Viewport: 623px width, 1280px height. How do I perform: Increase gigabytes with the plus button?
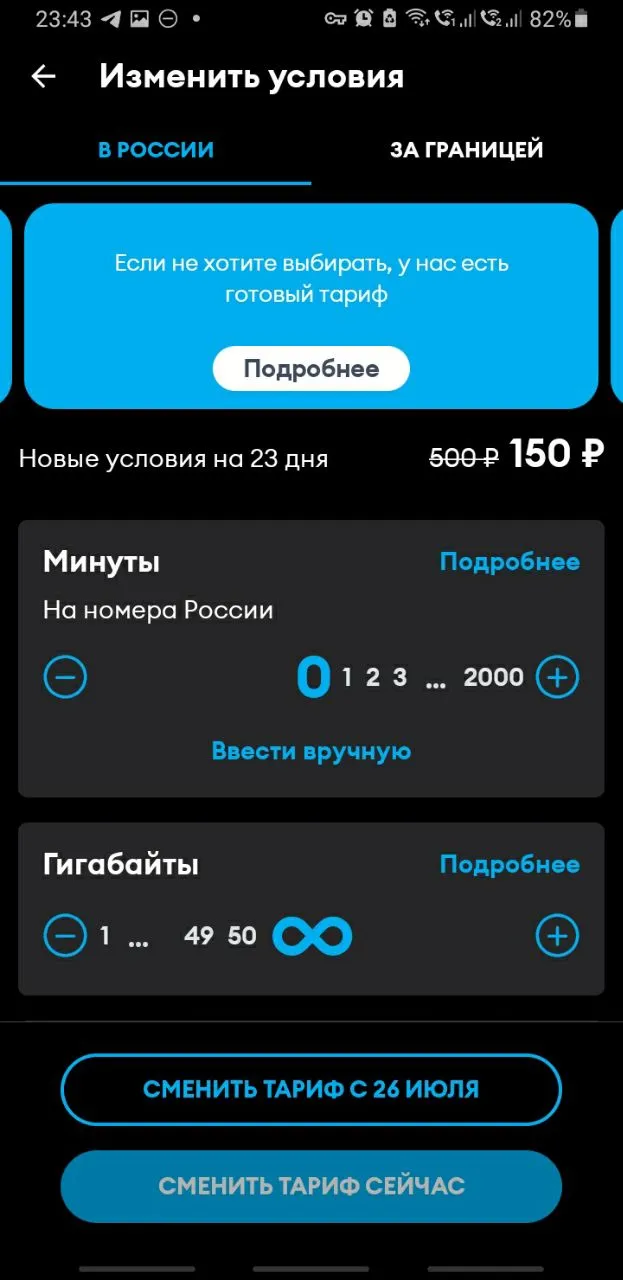[558, 936]
